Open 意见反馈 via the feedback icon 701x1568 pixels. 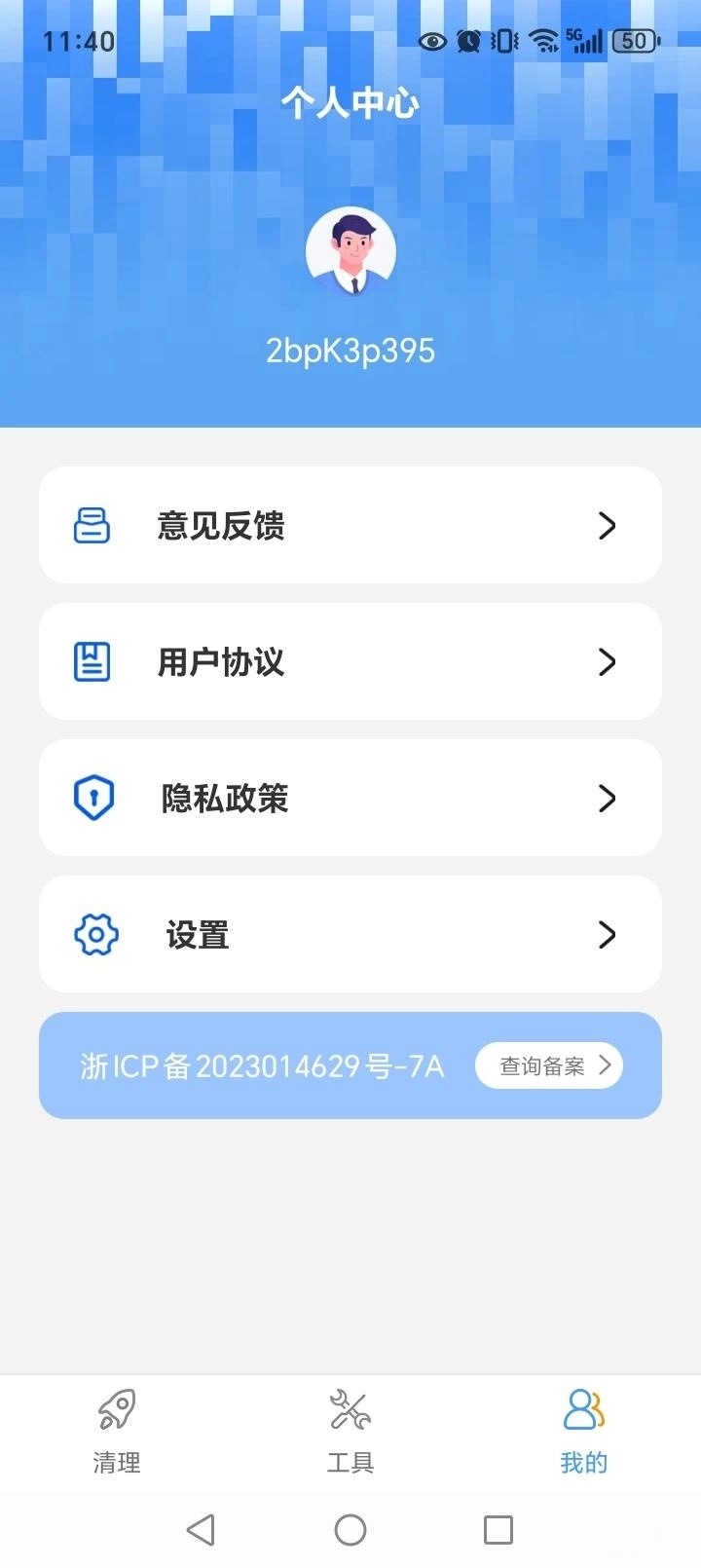point(92,525)
